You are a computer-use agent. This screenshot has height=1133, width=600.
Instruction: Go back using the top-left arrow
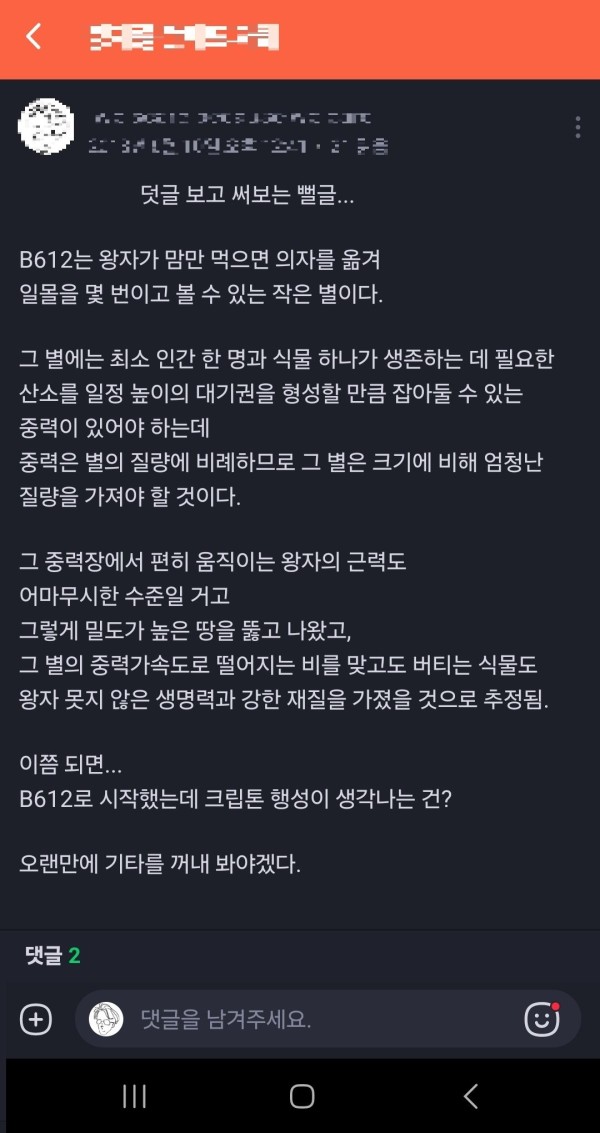pyautogui.click(x=34, y=38)
